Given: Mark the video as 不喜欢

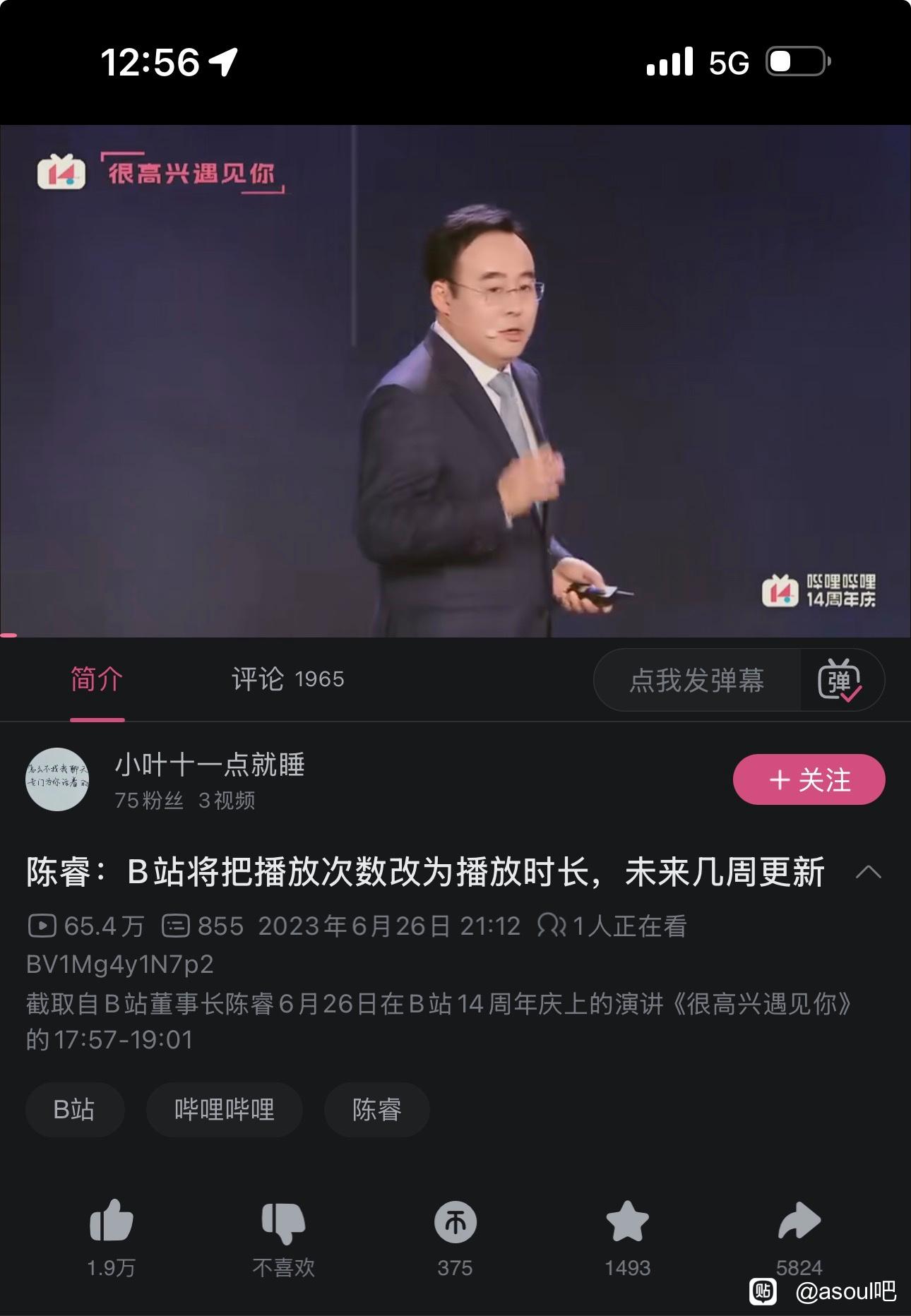Looking at the screenshot, I should coord(283,1223).
